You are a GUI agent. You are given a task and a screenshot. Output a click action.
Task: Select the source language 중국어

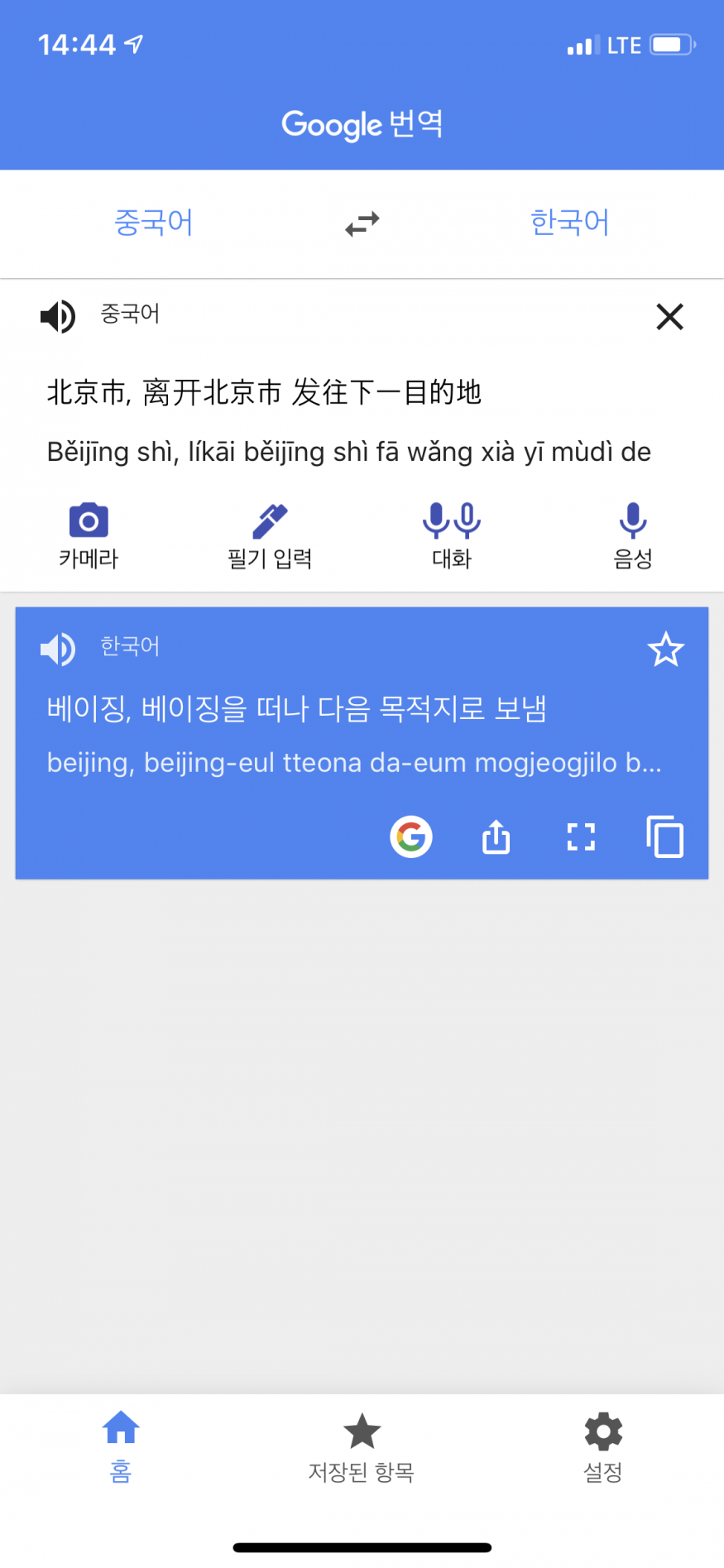click(153, 223)
